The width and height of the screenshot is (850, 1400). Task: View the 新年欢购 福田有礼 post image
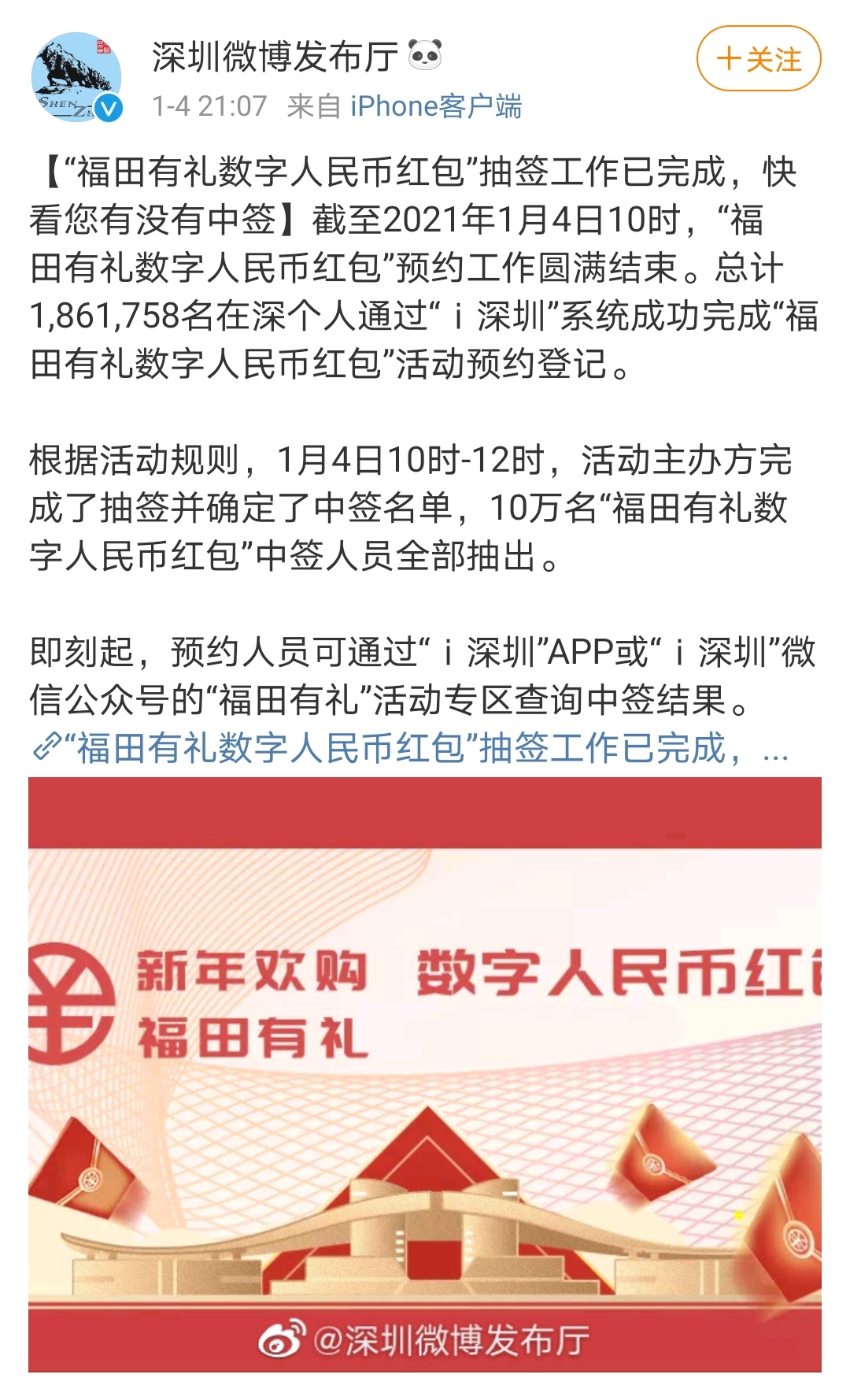click(425, 1074)
